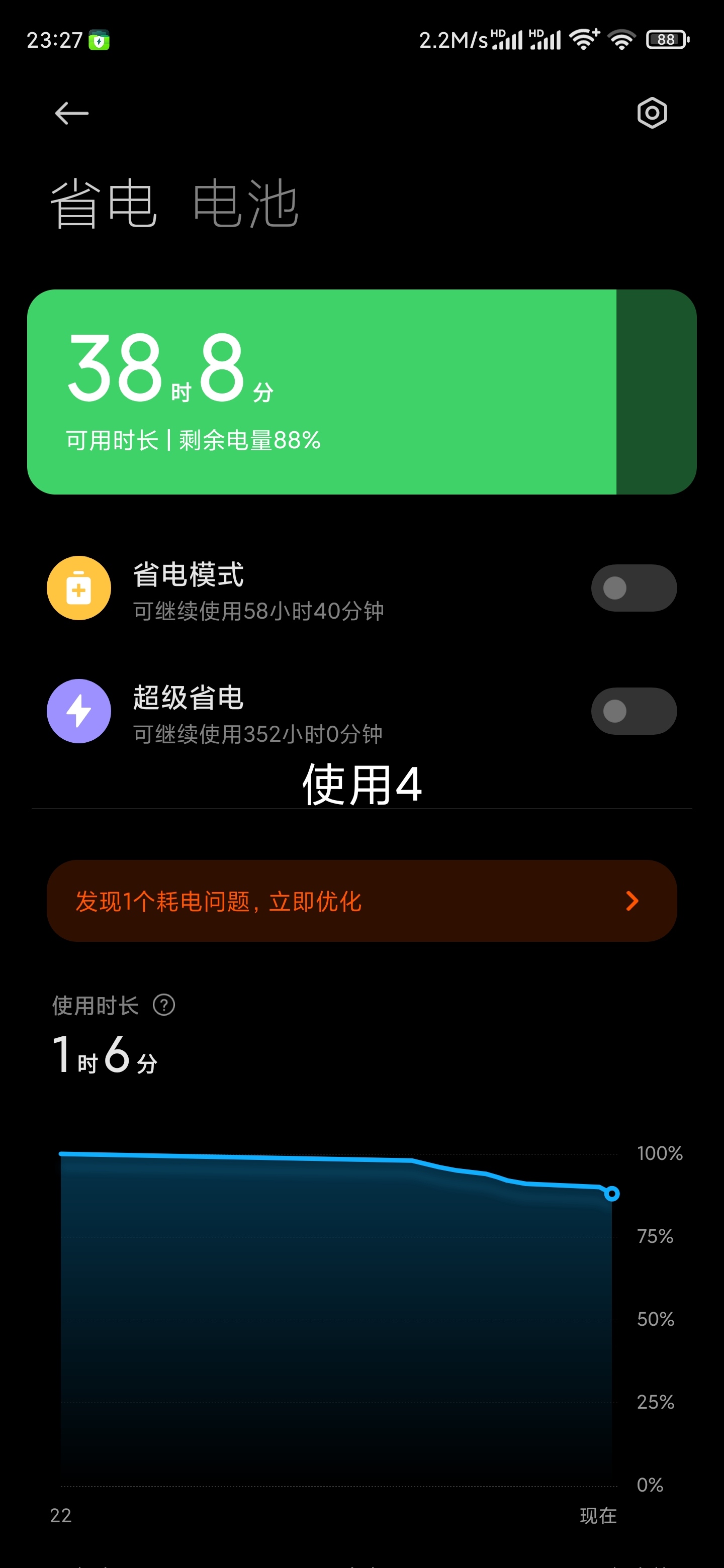Open 发现1个耗电问题，立即优化 banner
The height and width of the screenshot is (1568, 724).
pyautogui.click(x=361, y=901)
